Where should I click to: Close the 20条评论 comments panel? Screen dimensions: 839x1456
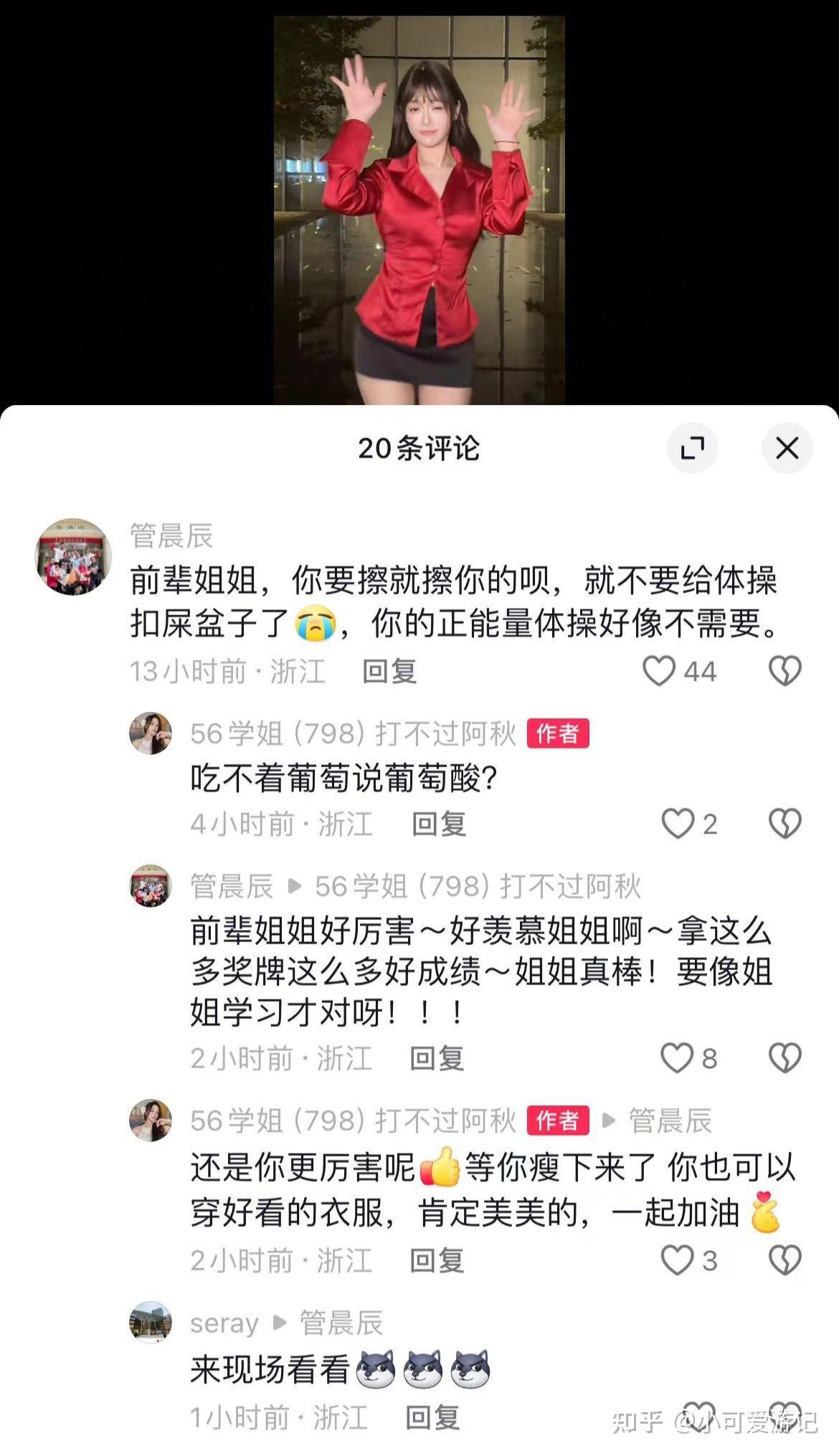point(789,447)
